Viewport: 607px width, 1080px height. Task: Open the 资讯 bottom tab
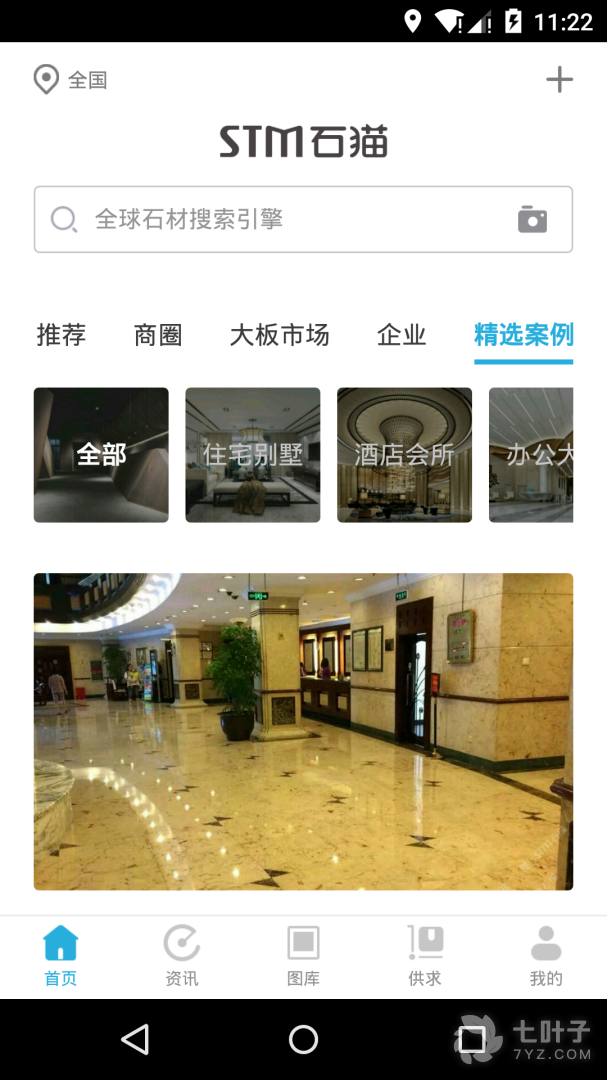pyautogui.click(x=182, y=956)
